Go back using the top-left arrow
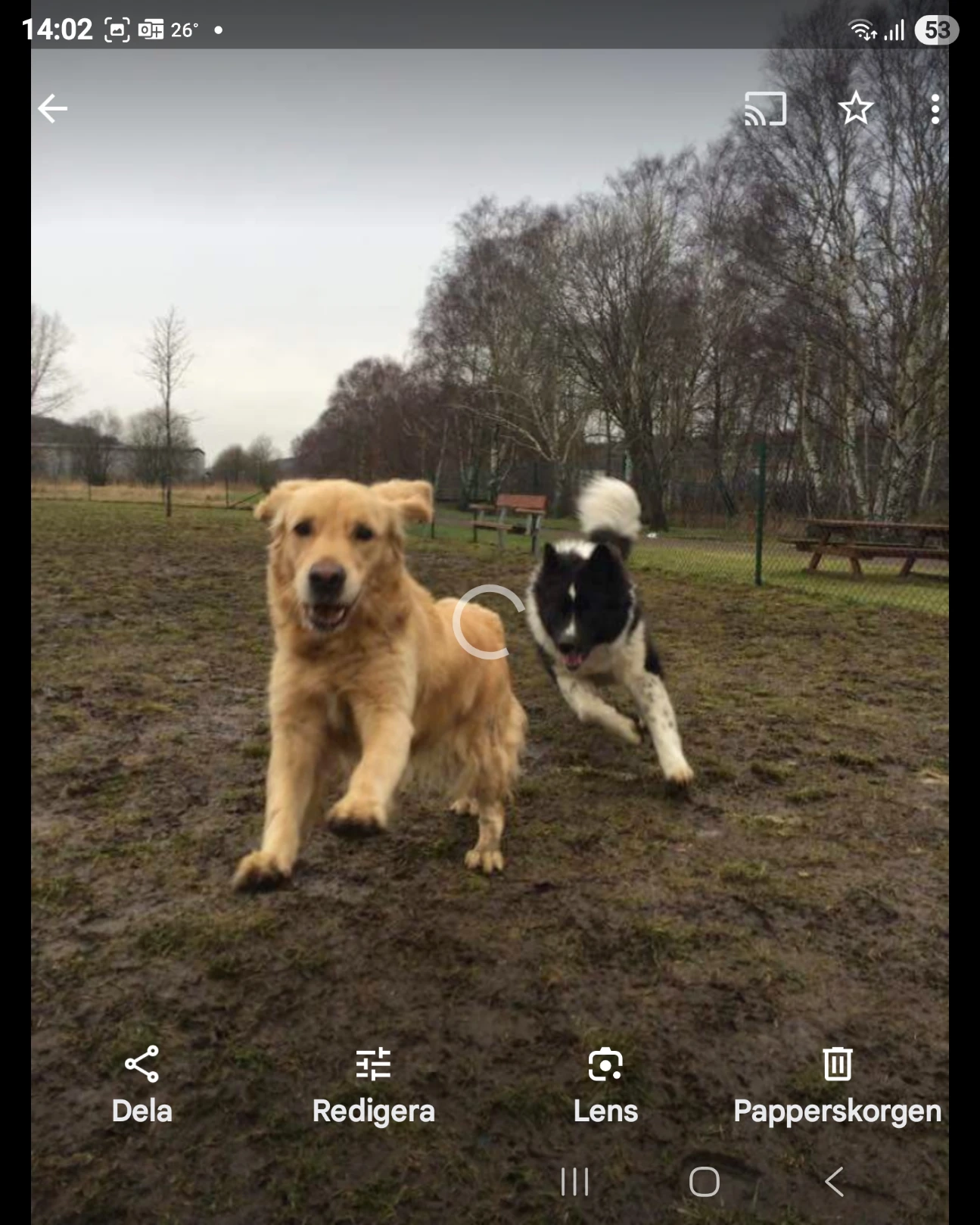Image resolution: width=980 pixels, height=1225 pixels. [x=53, y=109]
